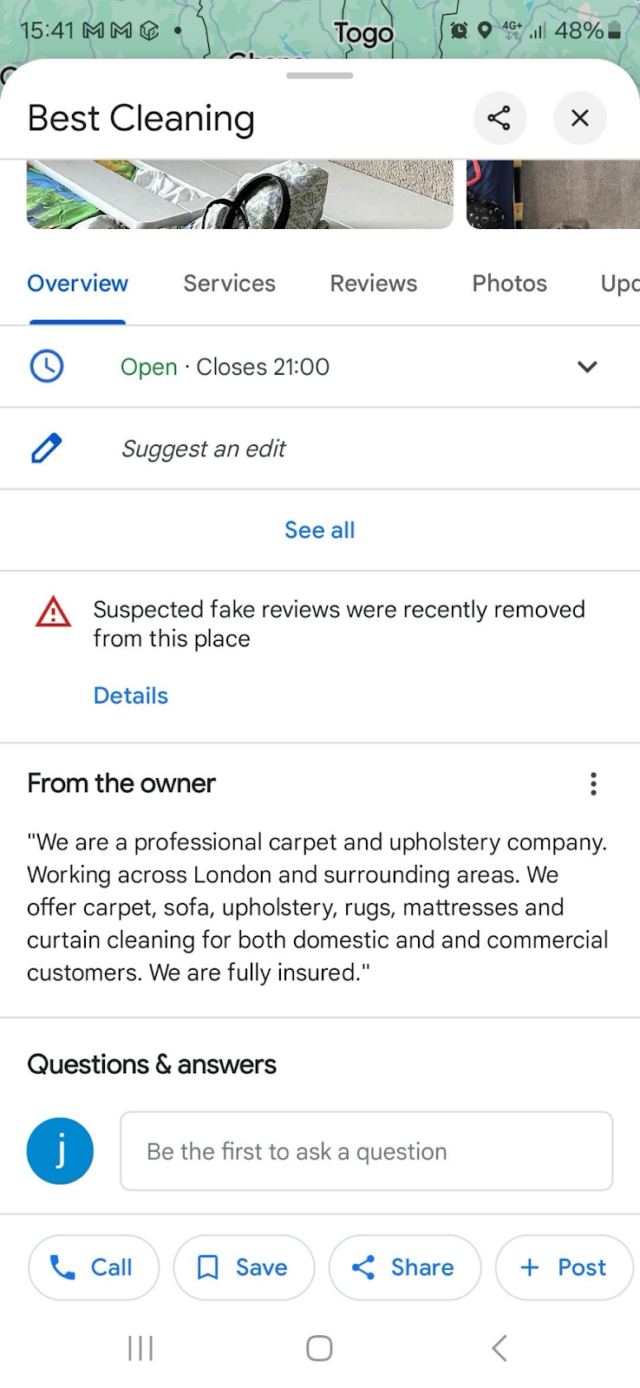View Details about removed fake reviews
This screenshot has height=1388, width=640.
130,695
